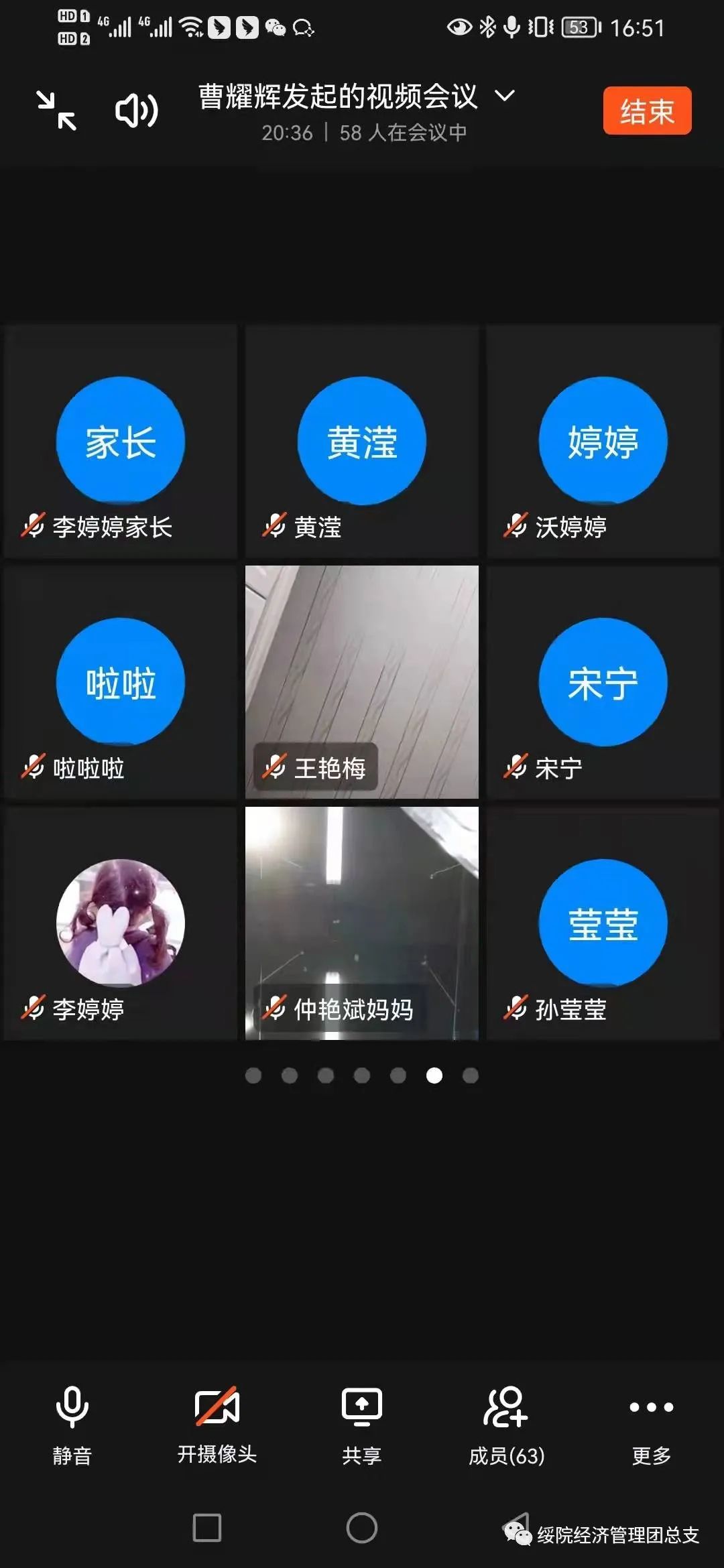
Task: Mute microphone using 静音
Action: point(72,1424)
